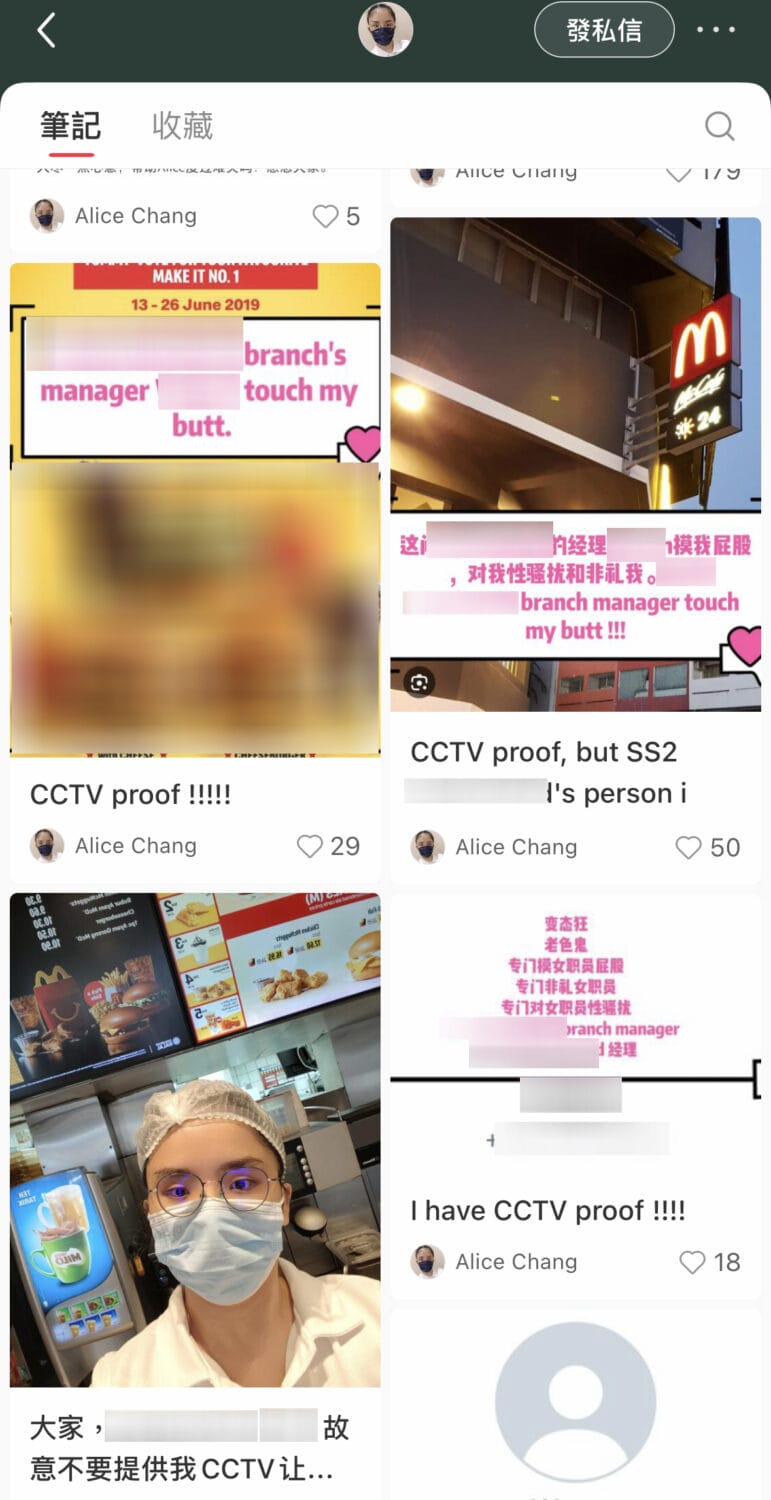
Task: Like the post with 18 likes
Action: [693, 1262]
